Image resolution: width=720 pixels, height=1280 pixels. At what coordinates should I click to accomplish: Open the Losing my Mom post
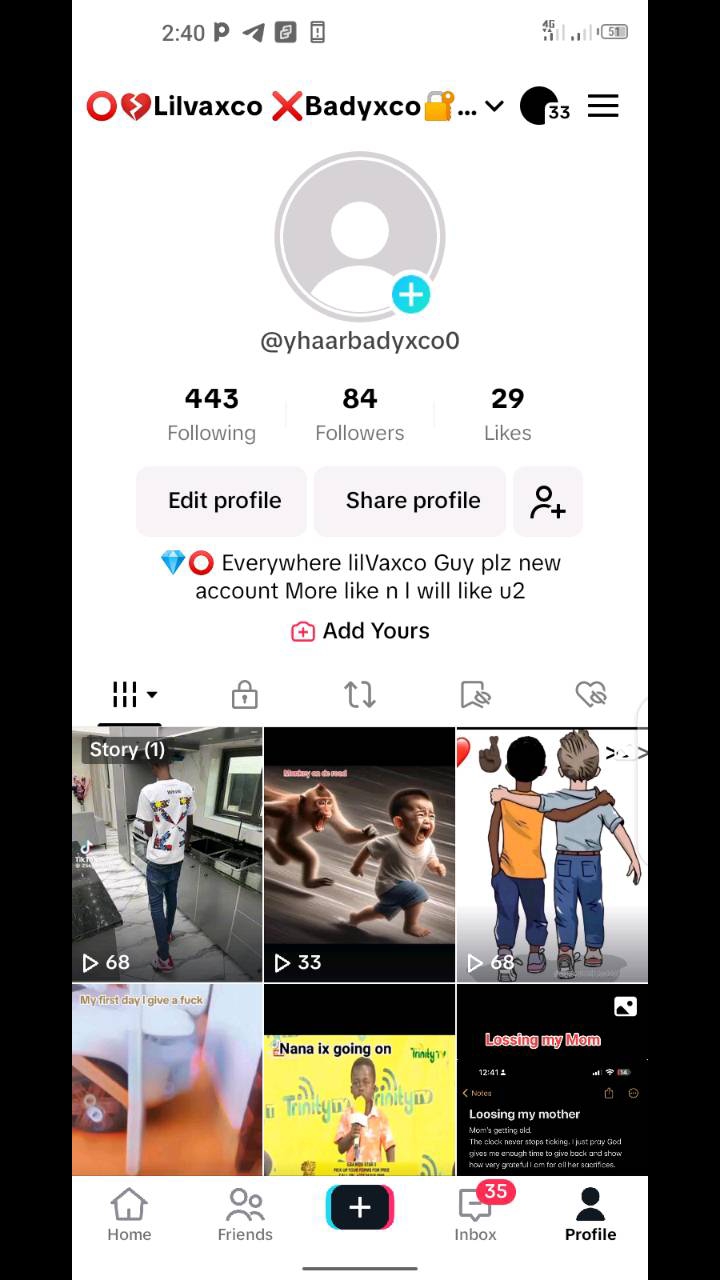click(552, 1080)
